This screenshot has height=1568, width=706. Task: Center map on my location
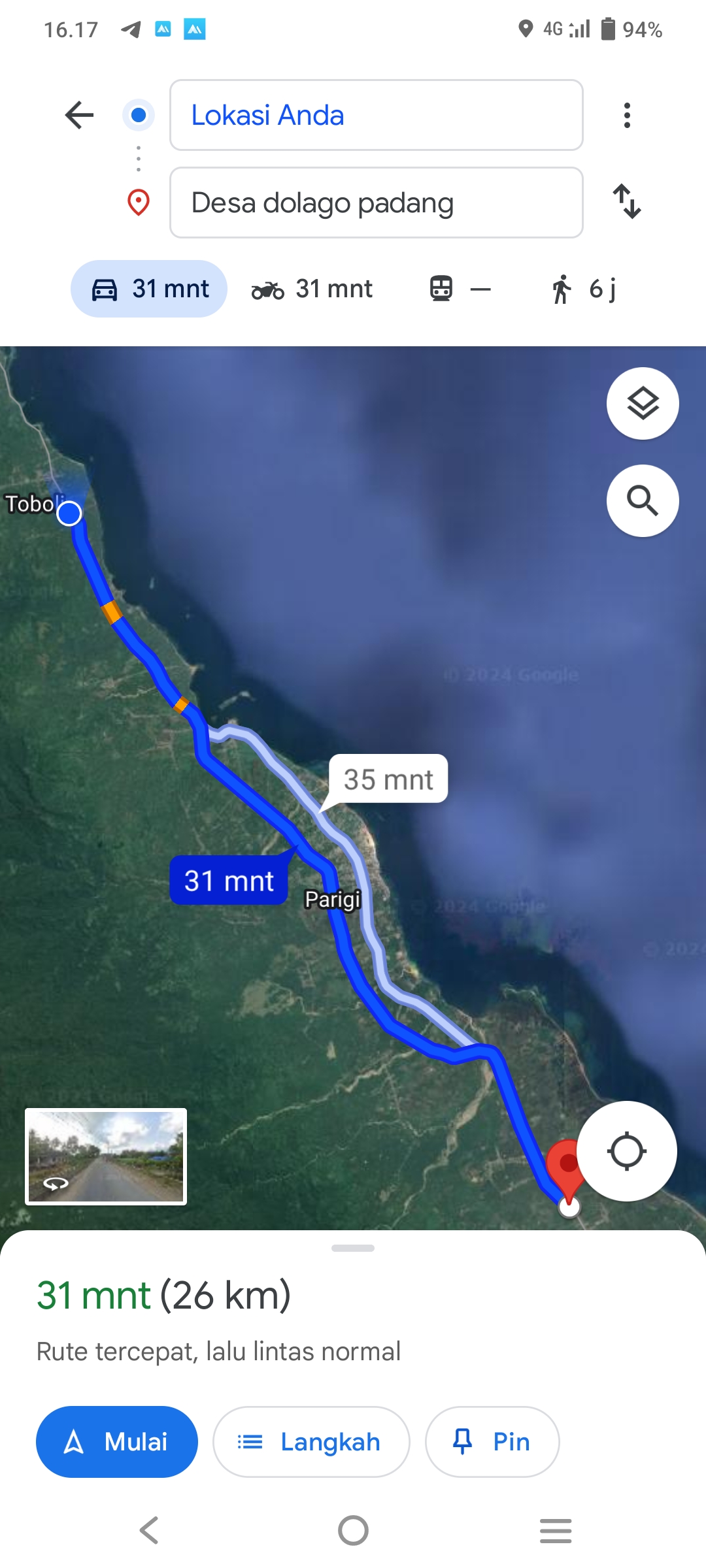(x=627, y=1151)
